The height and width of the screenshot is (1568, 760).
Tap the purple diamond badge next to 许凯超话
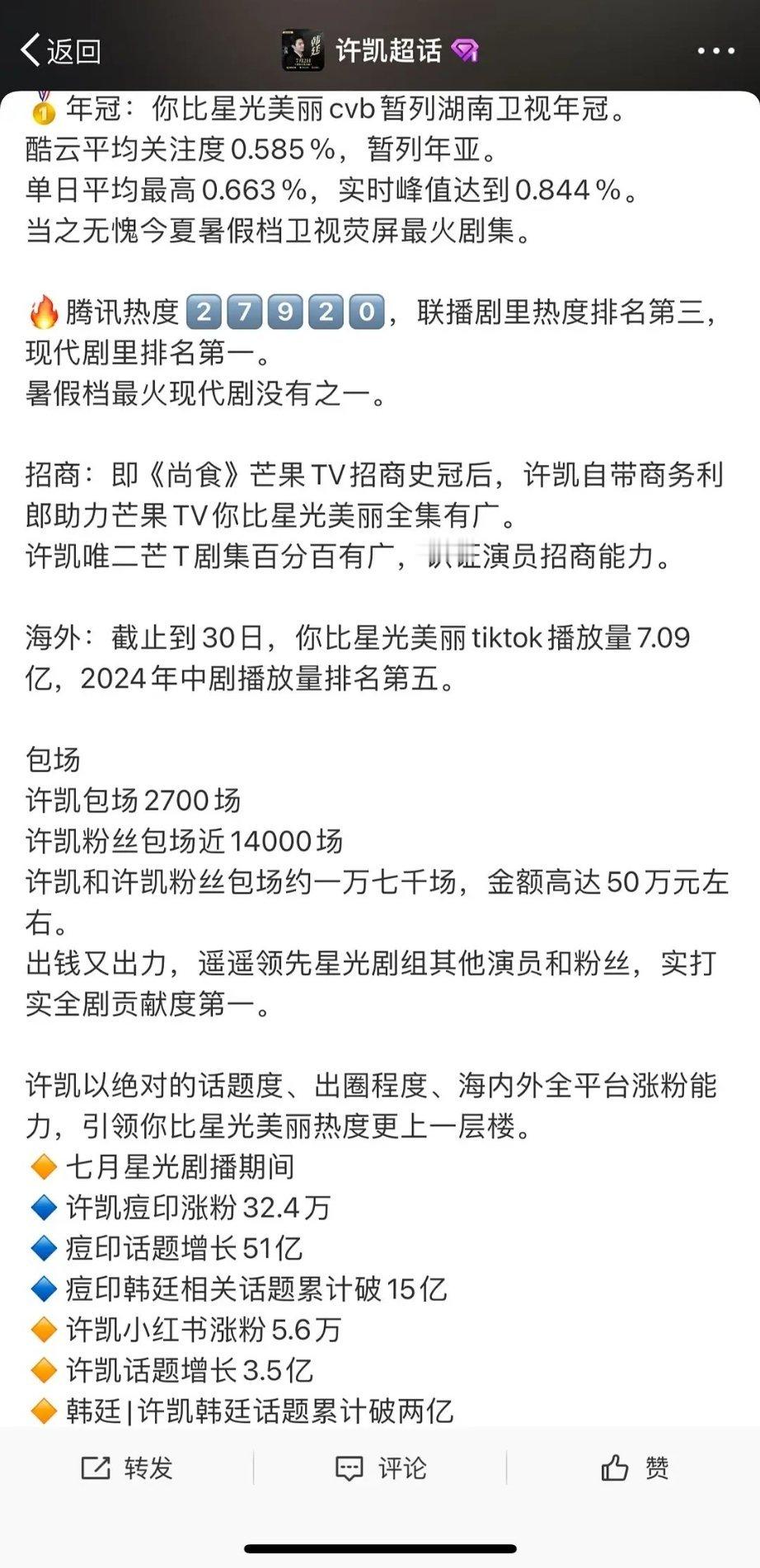(467, 48)
